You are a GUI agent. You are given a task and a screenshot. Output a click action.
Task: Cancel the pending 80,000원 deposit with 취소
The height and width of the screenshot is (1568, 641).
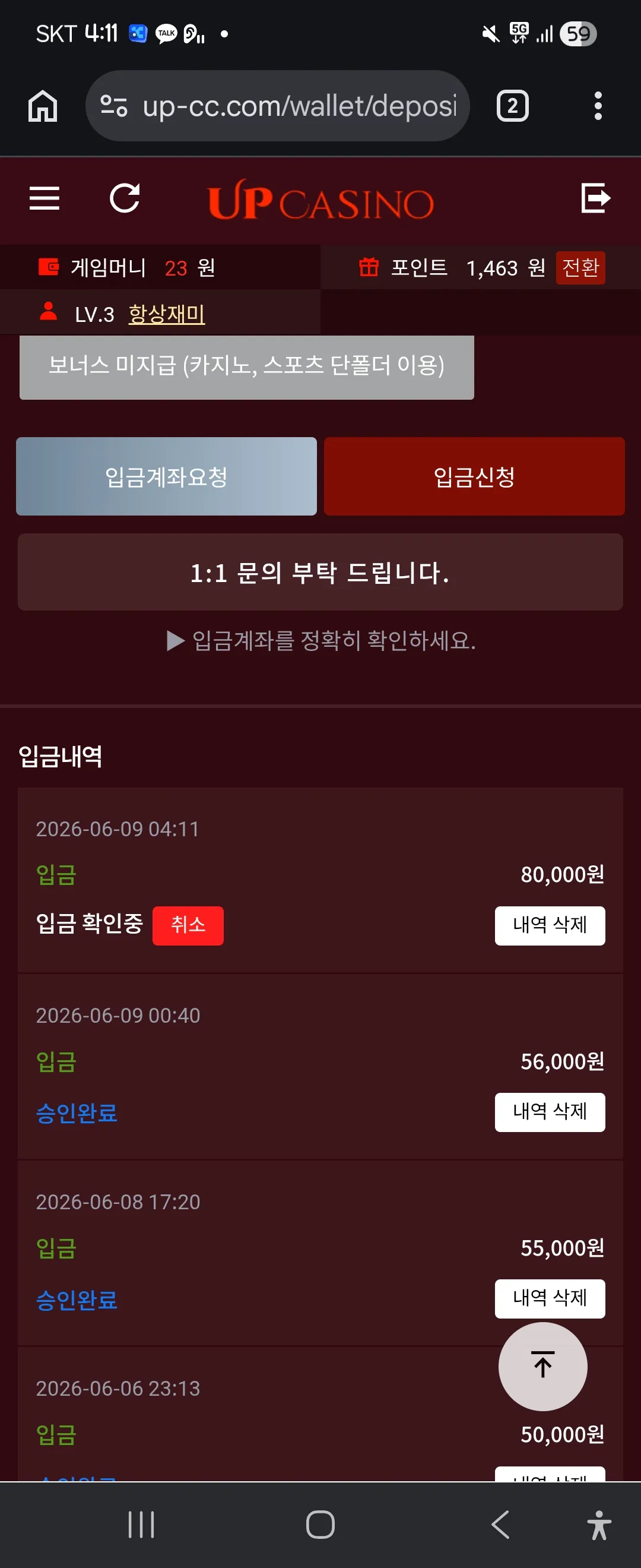188,925
